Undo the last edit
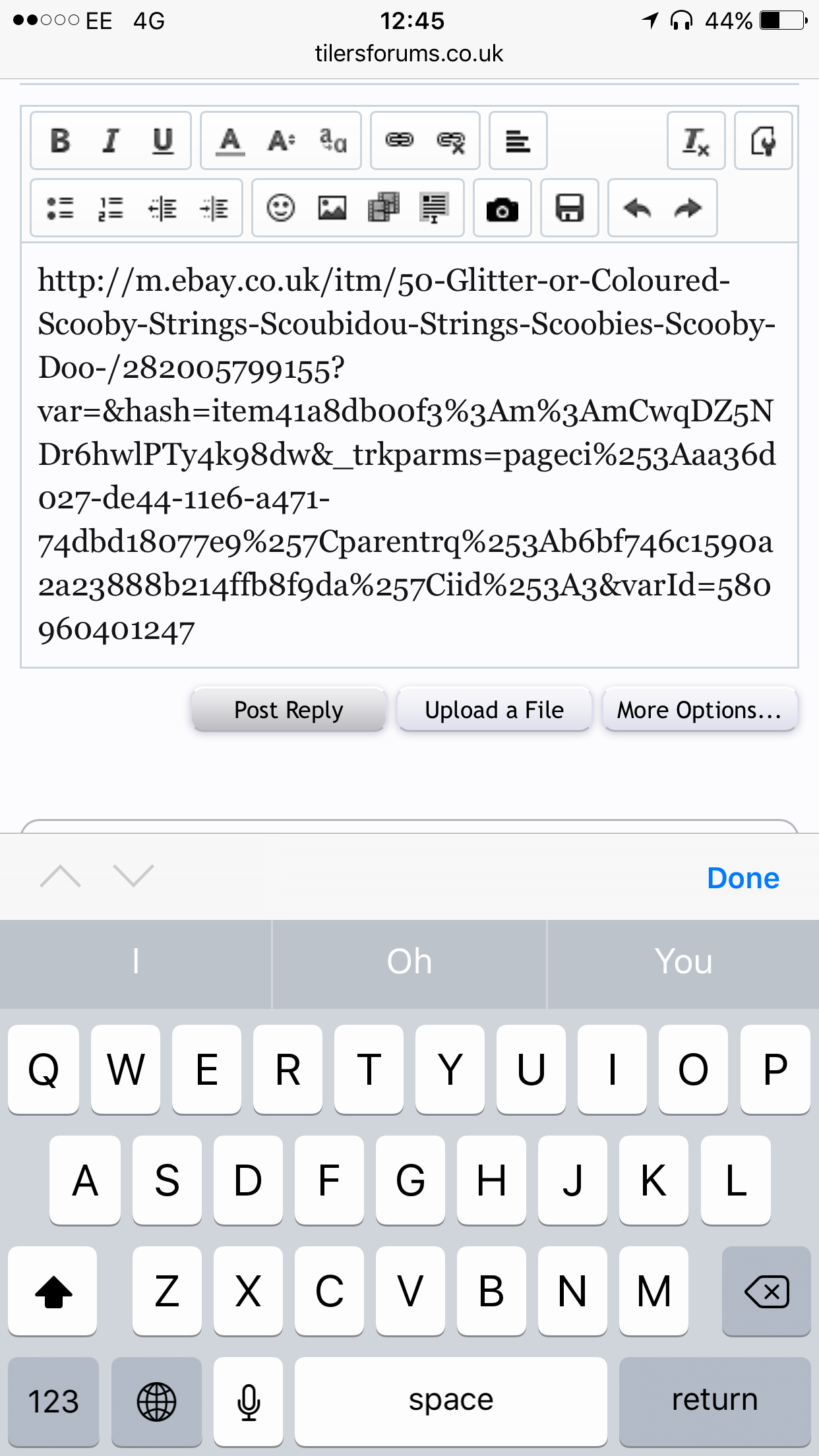 click(x=637, y=208)
